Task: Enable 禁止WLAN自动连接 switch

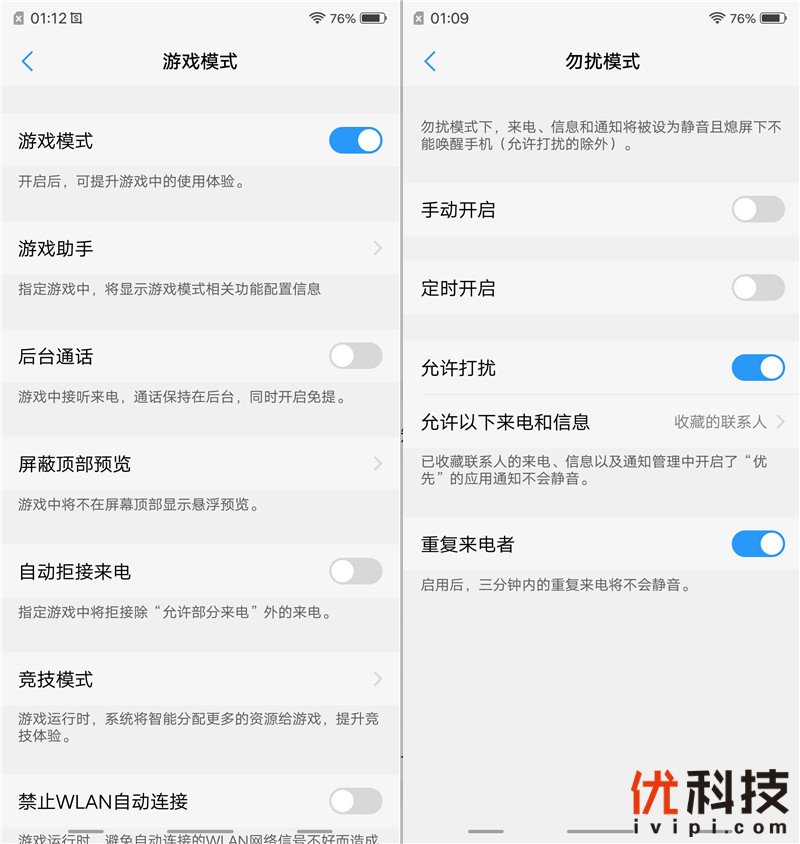Action: pyautogui.click(x=355, y=801)
